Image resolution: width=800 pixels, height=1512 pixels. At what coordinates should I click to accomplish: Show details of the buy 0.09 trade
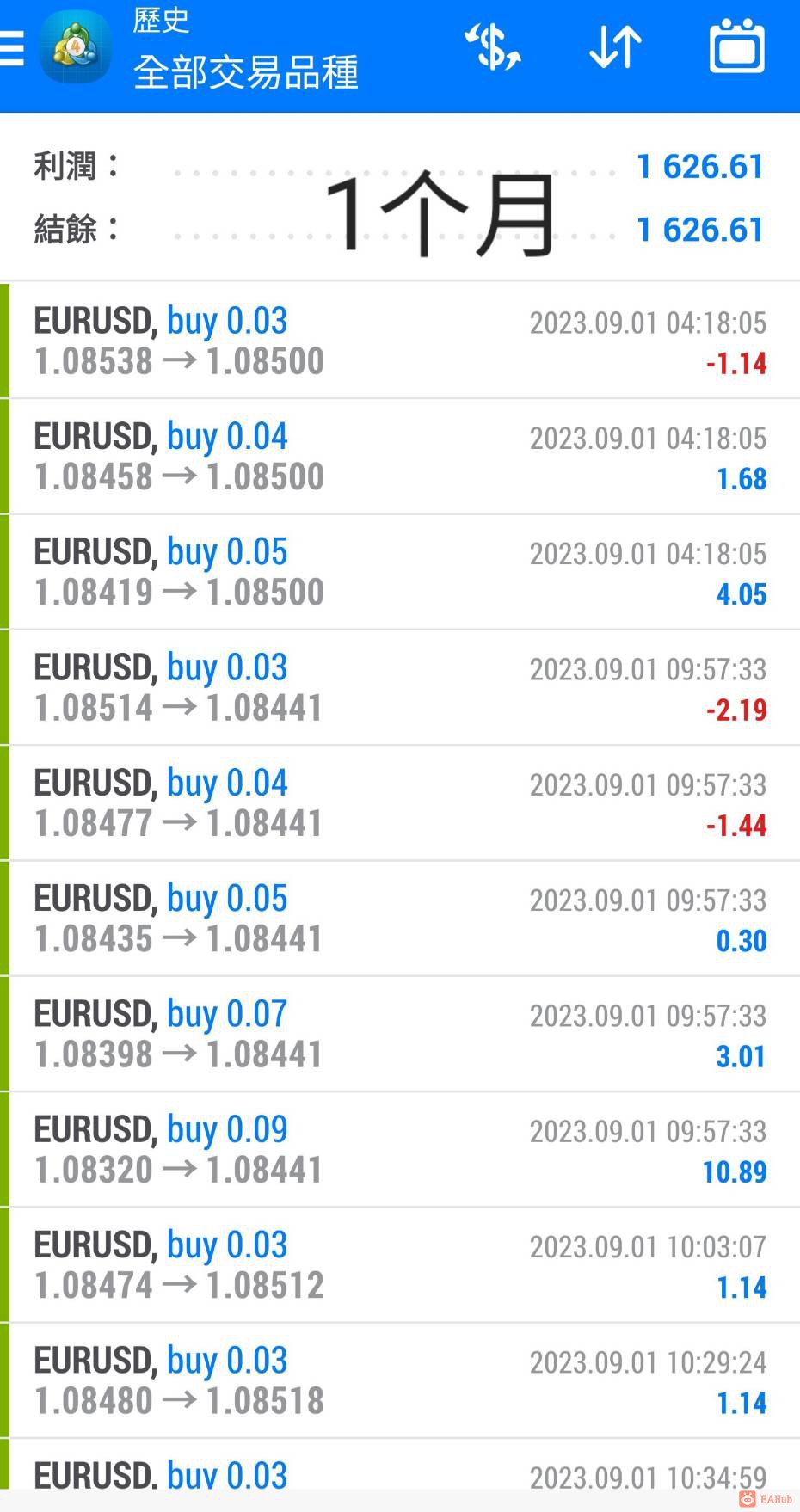[x=400, y=1150]
